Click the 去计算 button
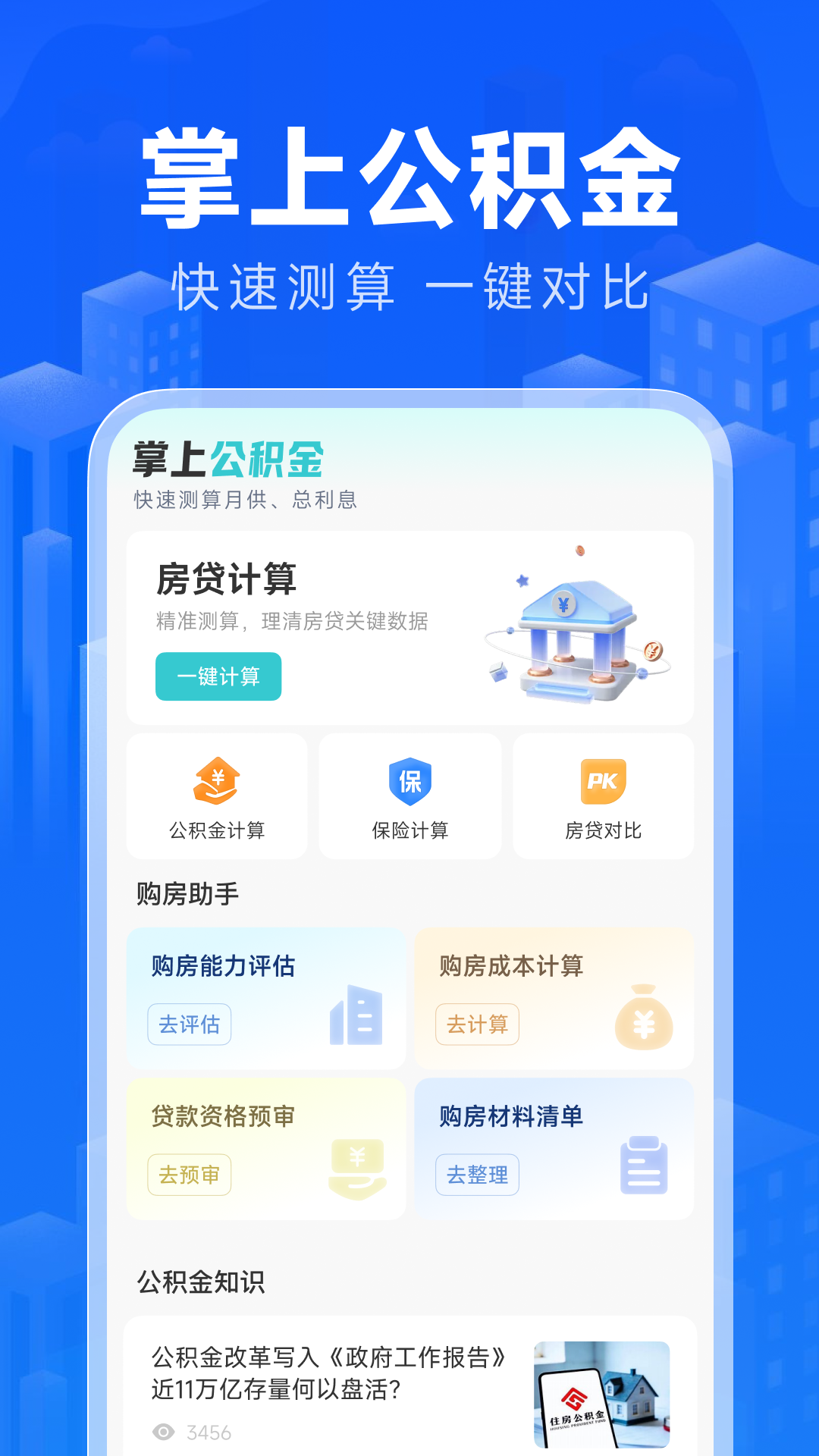Image resolution: width=819 pixels, height=1456 pixels. tap(477, 1025)
